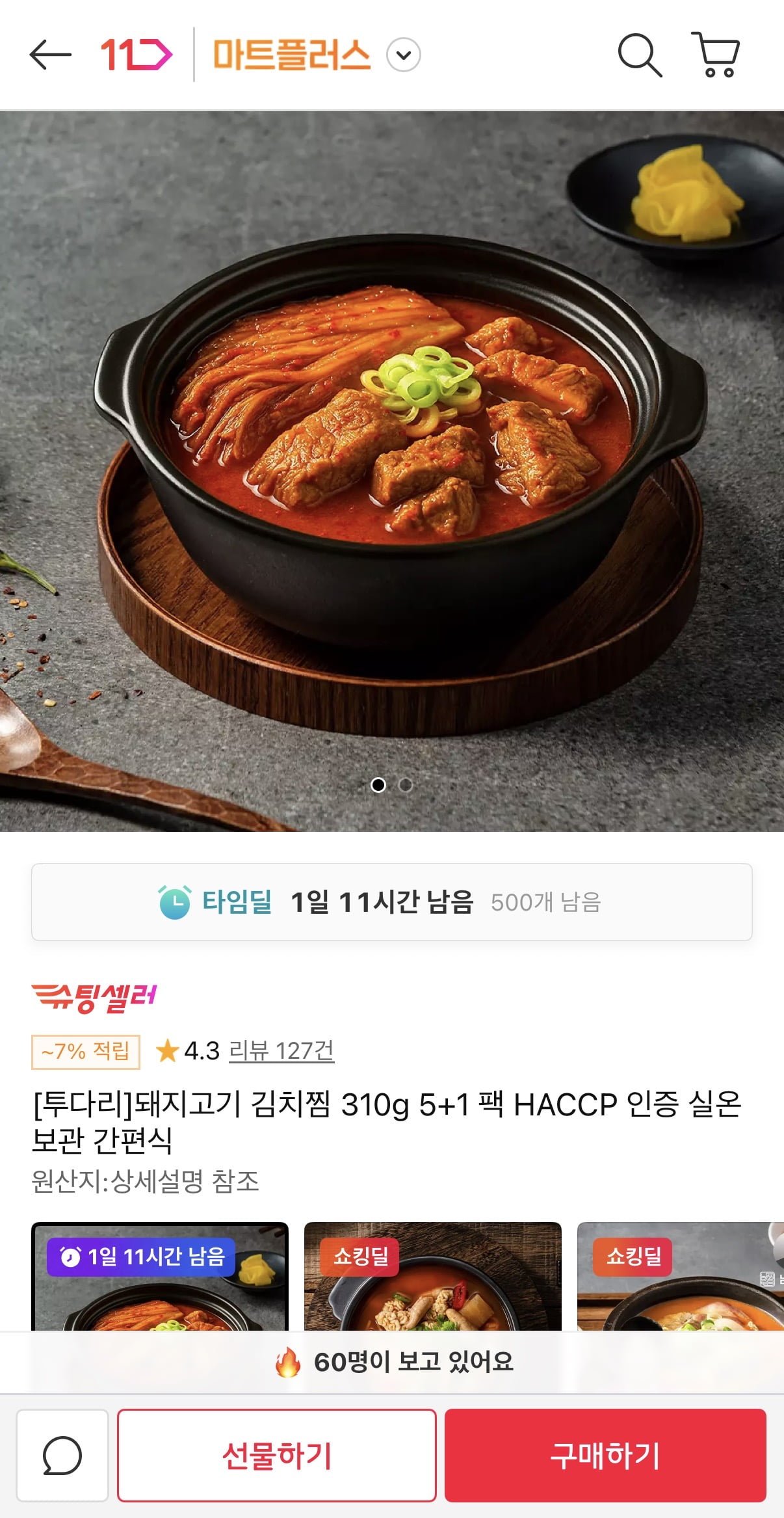
Task: Open the 타임딜 time deal banner
Action: click(392, 902)
